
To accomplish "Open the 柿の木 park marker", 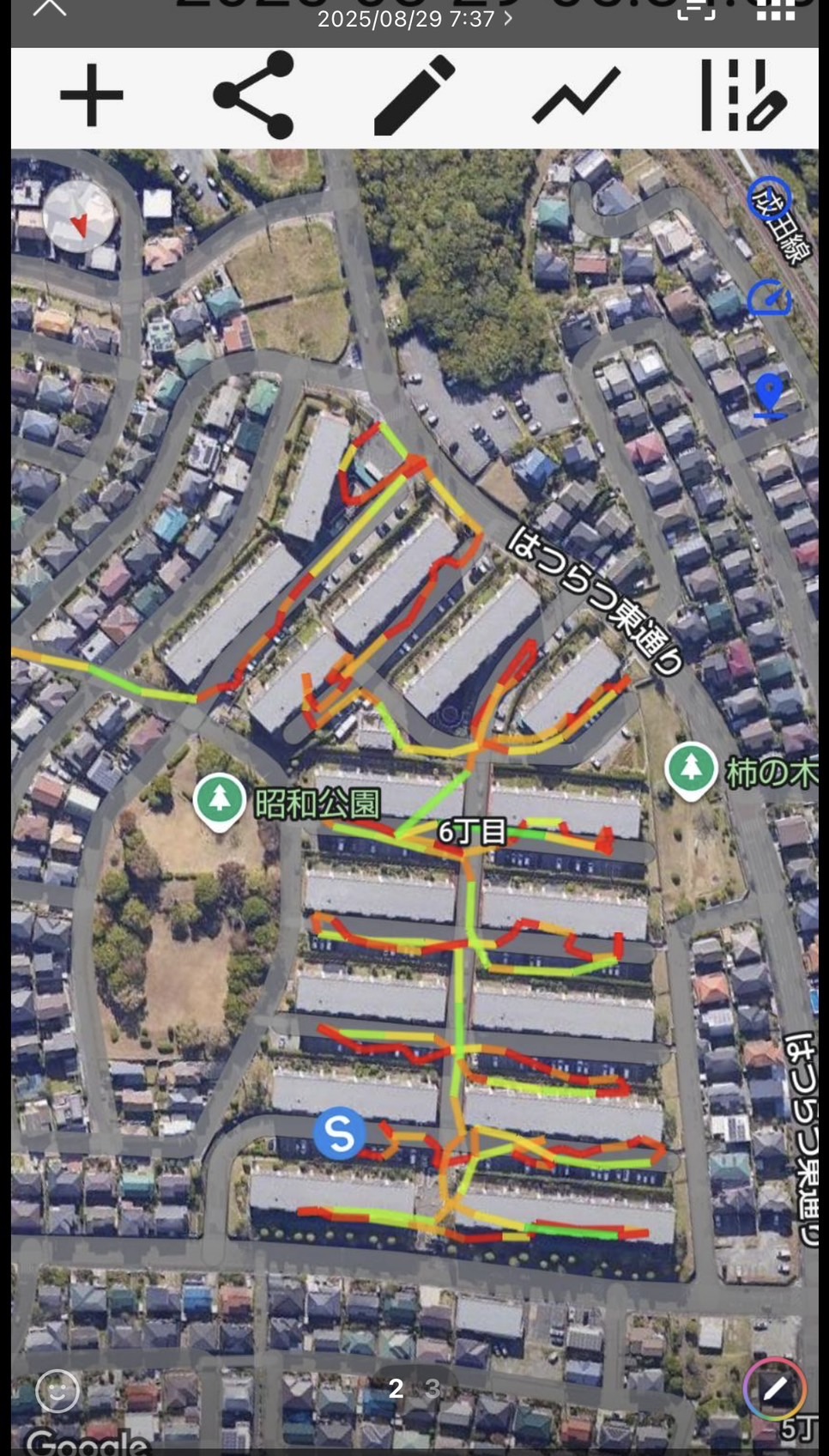I will click(691, 769).
